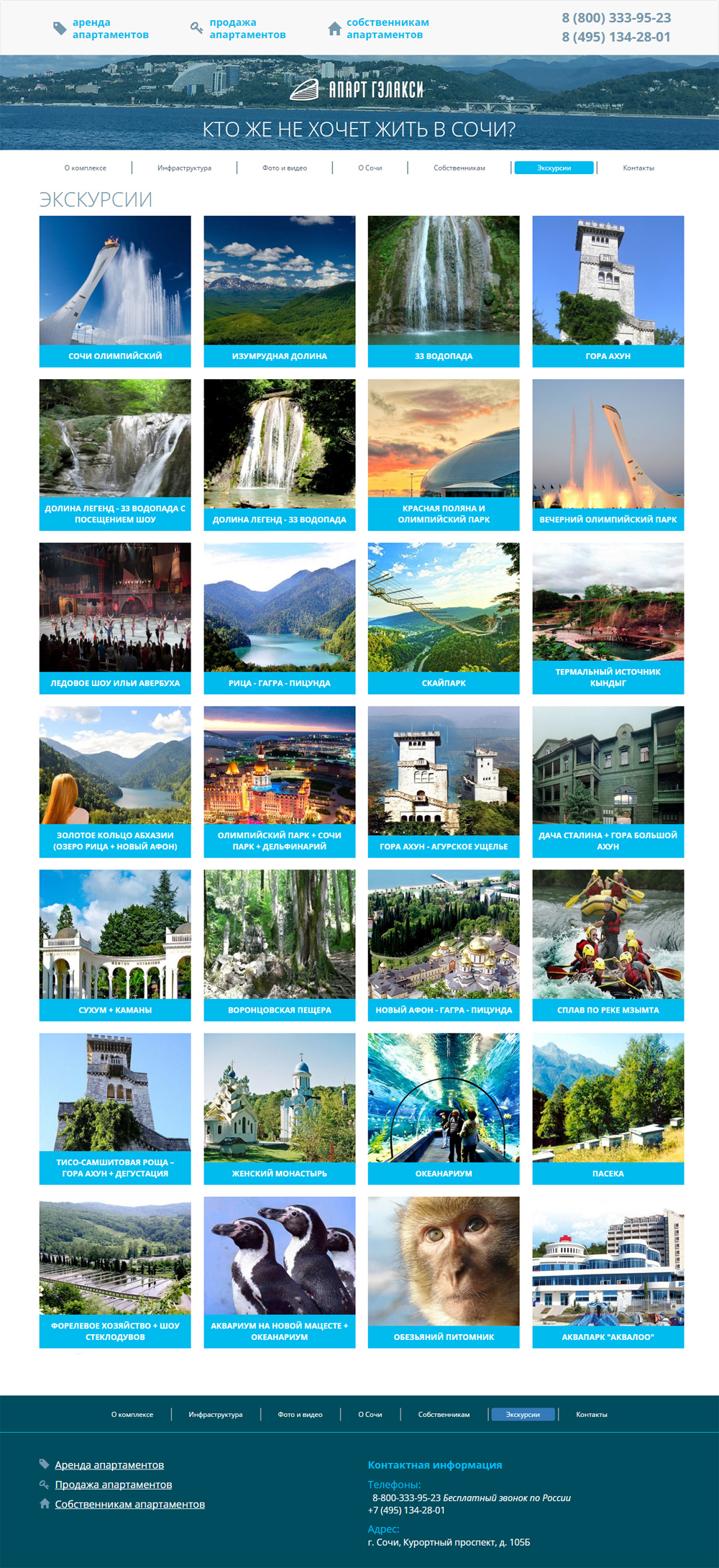
Task: Open продажа апартаментов in header
Action: tap(247, 29)
